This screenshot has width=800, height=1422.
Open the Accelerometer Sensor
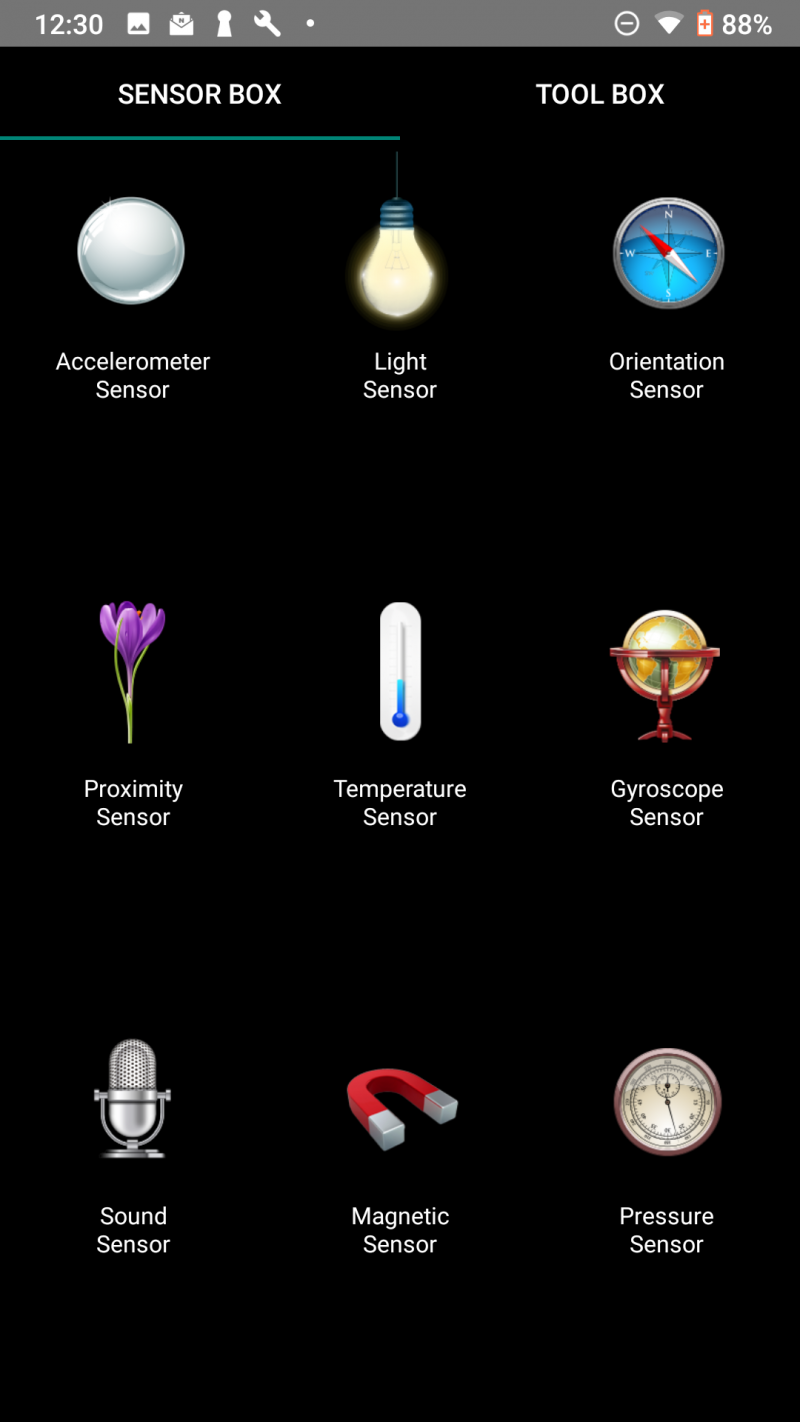pos(132,251)
